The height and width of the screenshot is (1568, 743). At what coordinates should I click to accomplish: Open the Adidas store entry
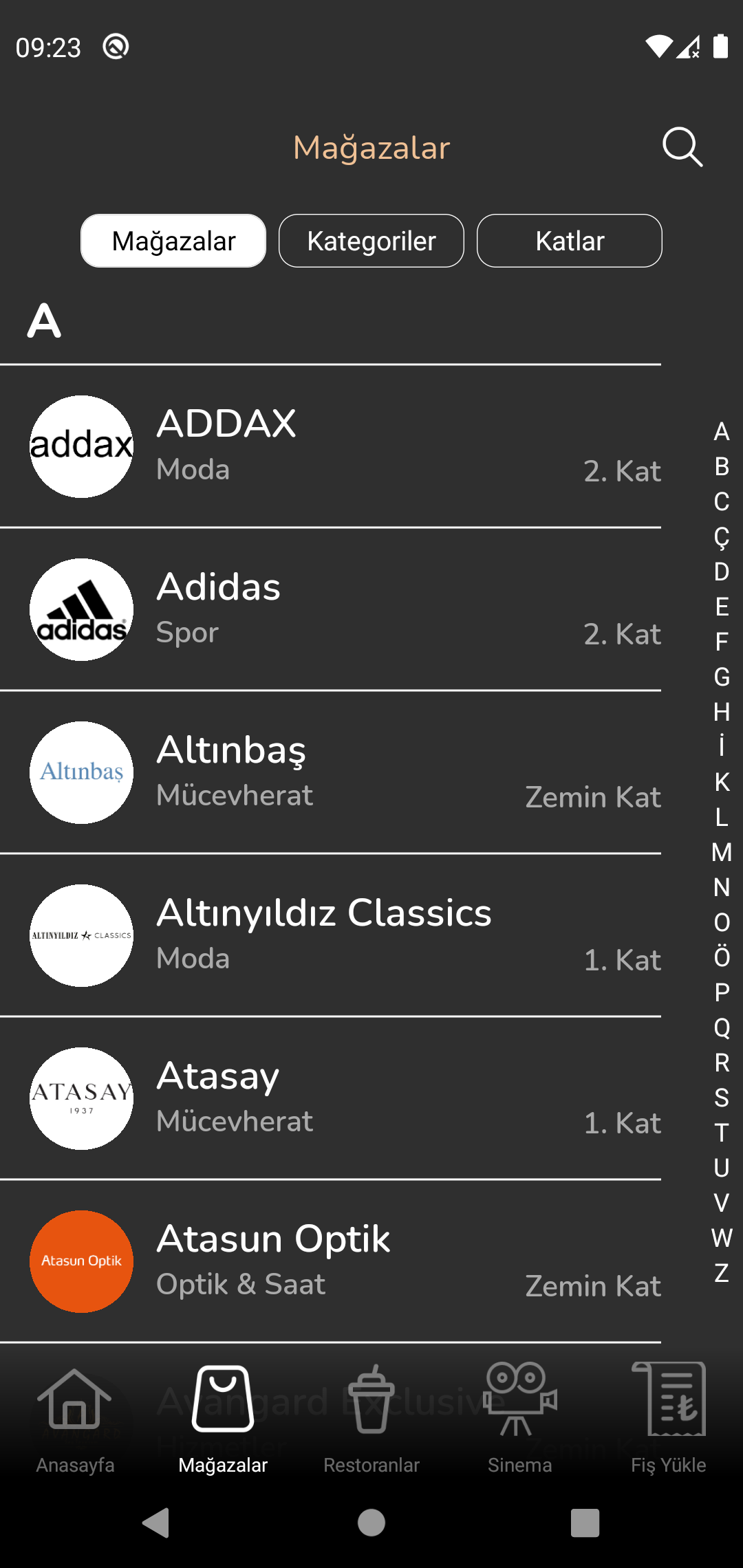[x=330, y=609]
